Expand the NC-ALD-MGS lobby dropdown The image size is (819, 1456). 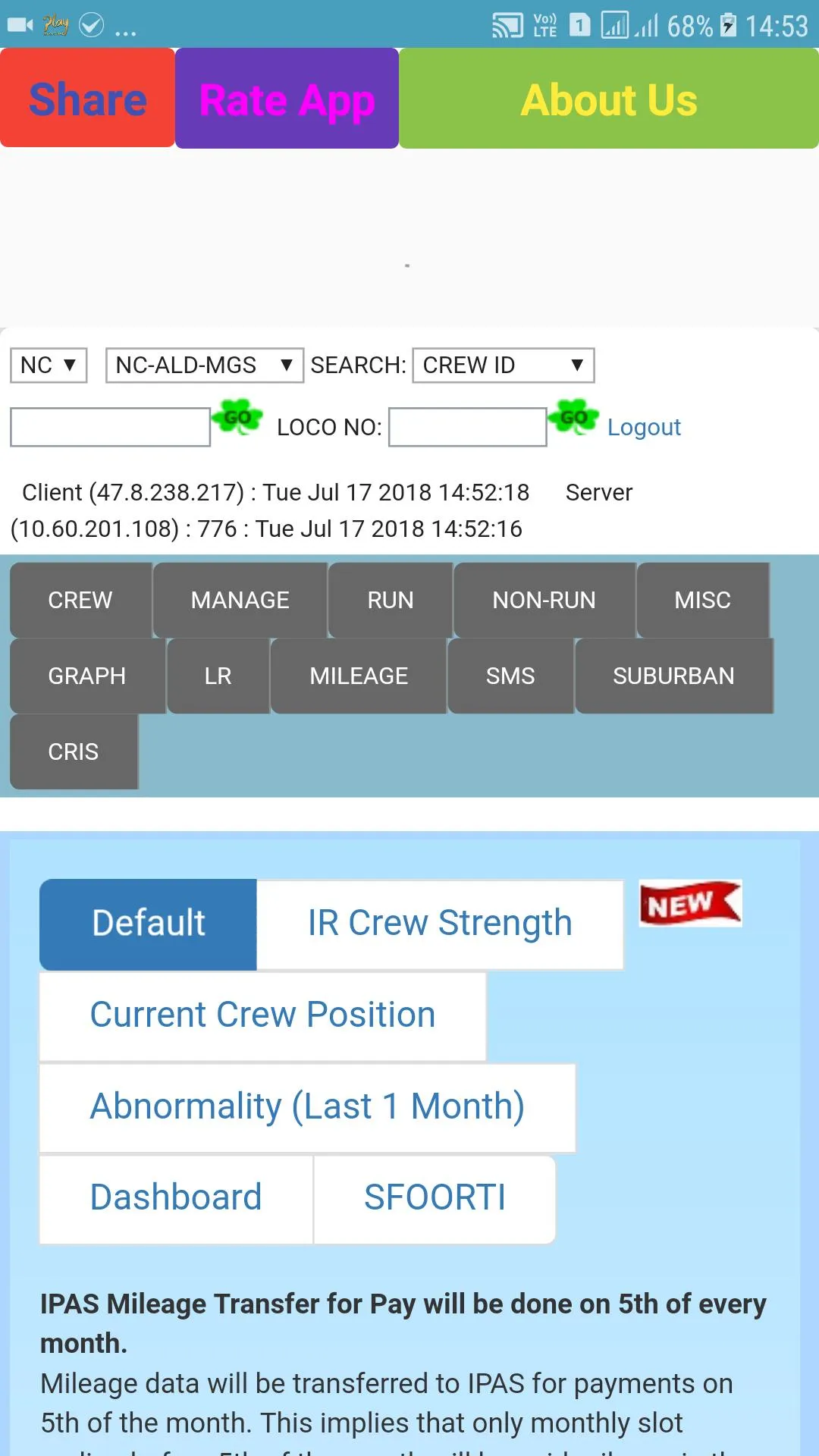click(x=205, y=366)
